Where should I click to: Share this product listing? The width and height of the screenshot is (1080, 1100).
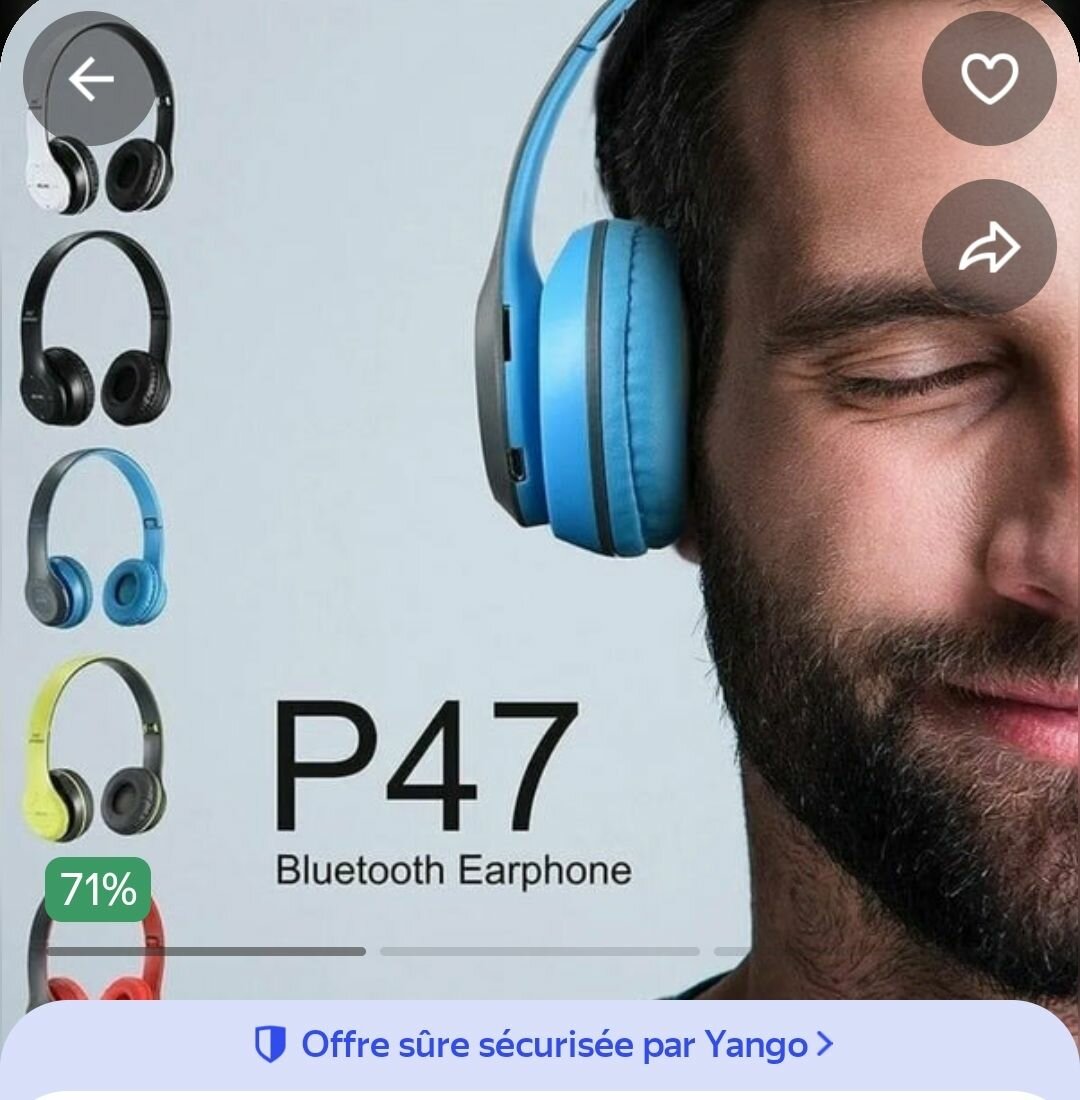coord(988,247)
